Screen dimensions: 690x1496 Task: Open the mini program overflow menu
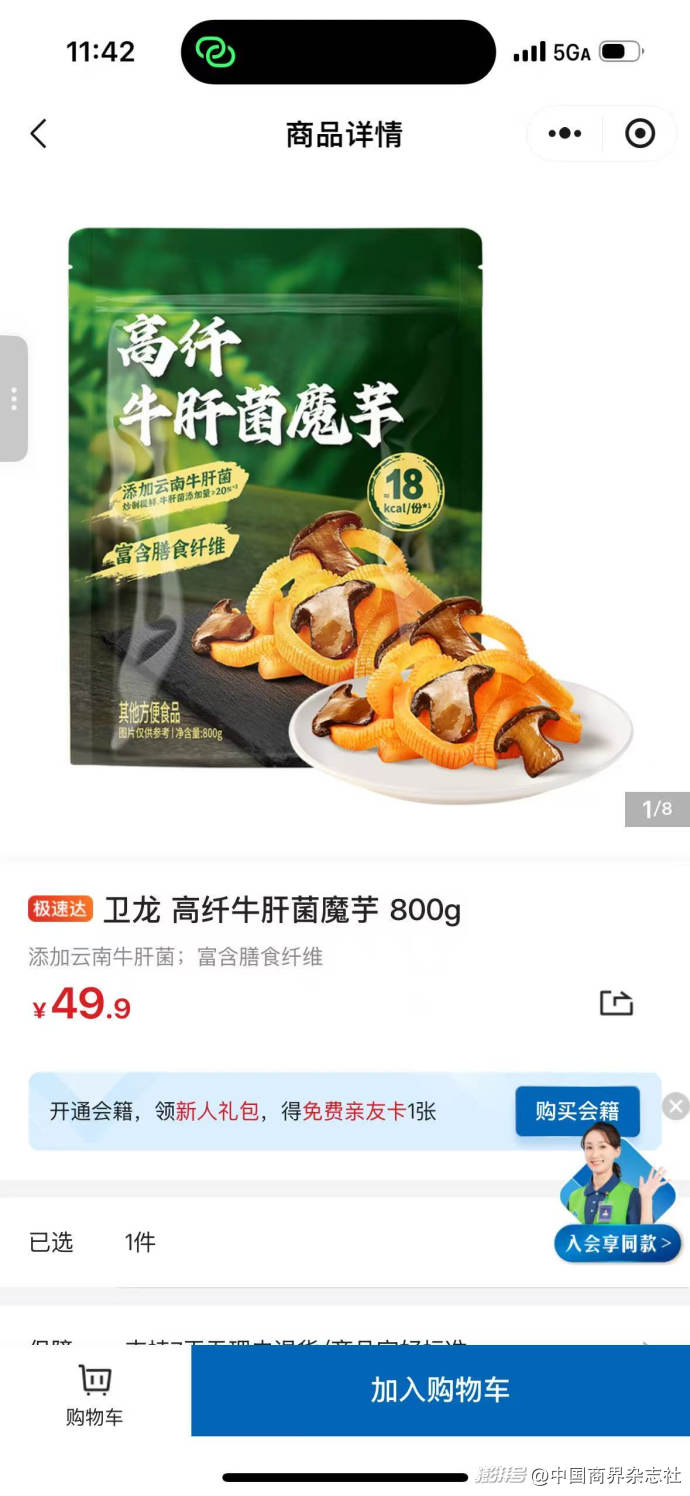[x=564, y=134]
